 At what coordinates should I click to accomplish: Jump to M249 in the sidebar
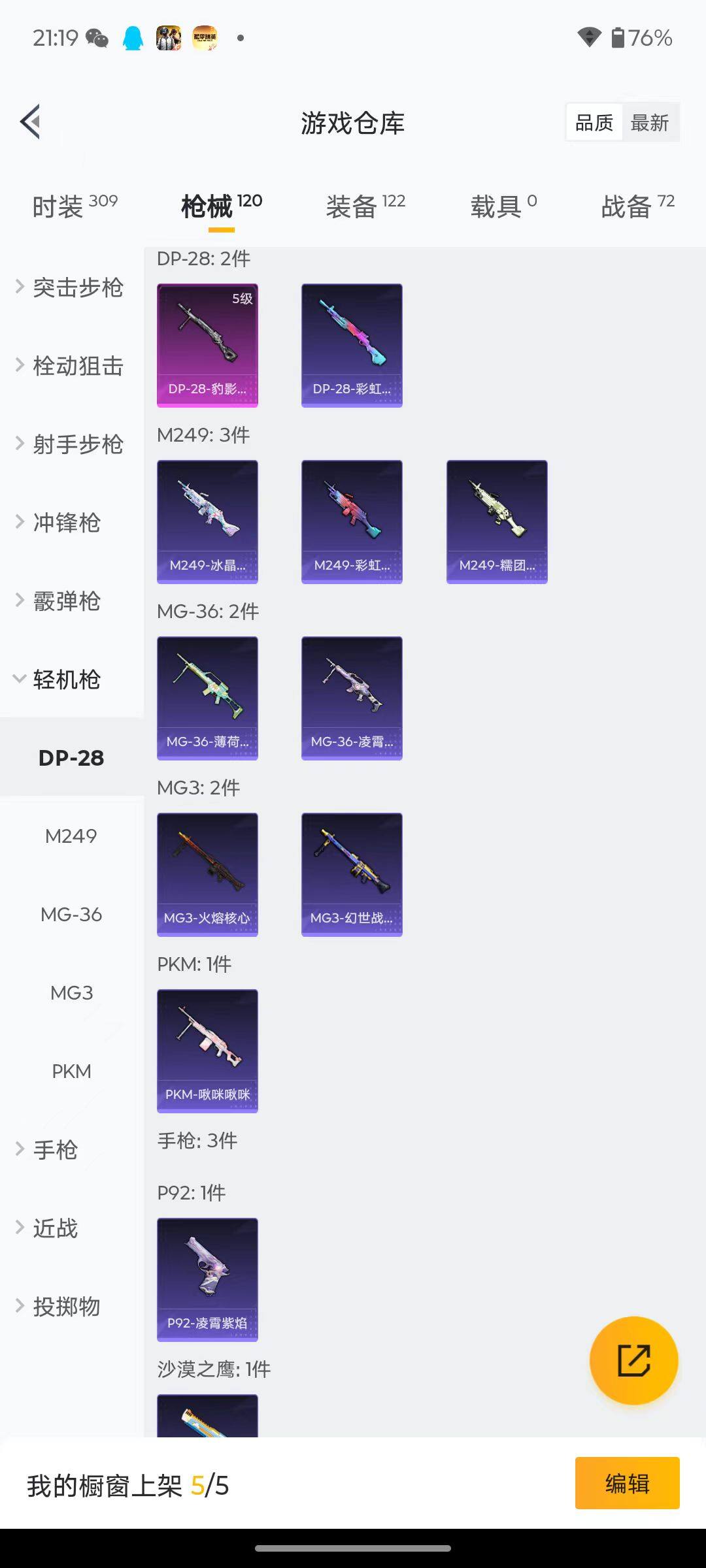point(71,836)
